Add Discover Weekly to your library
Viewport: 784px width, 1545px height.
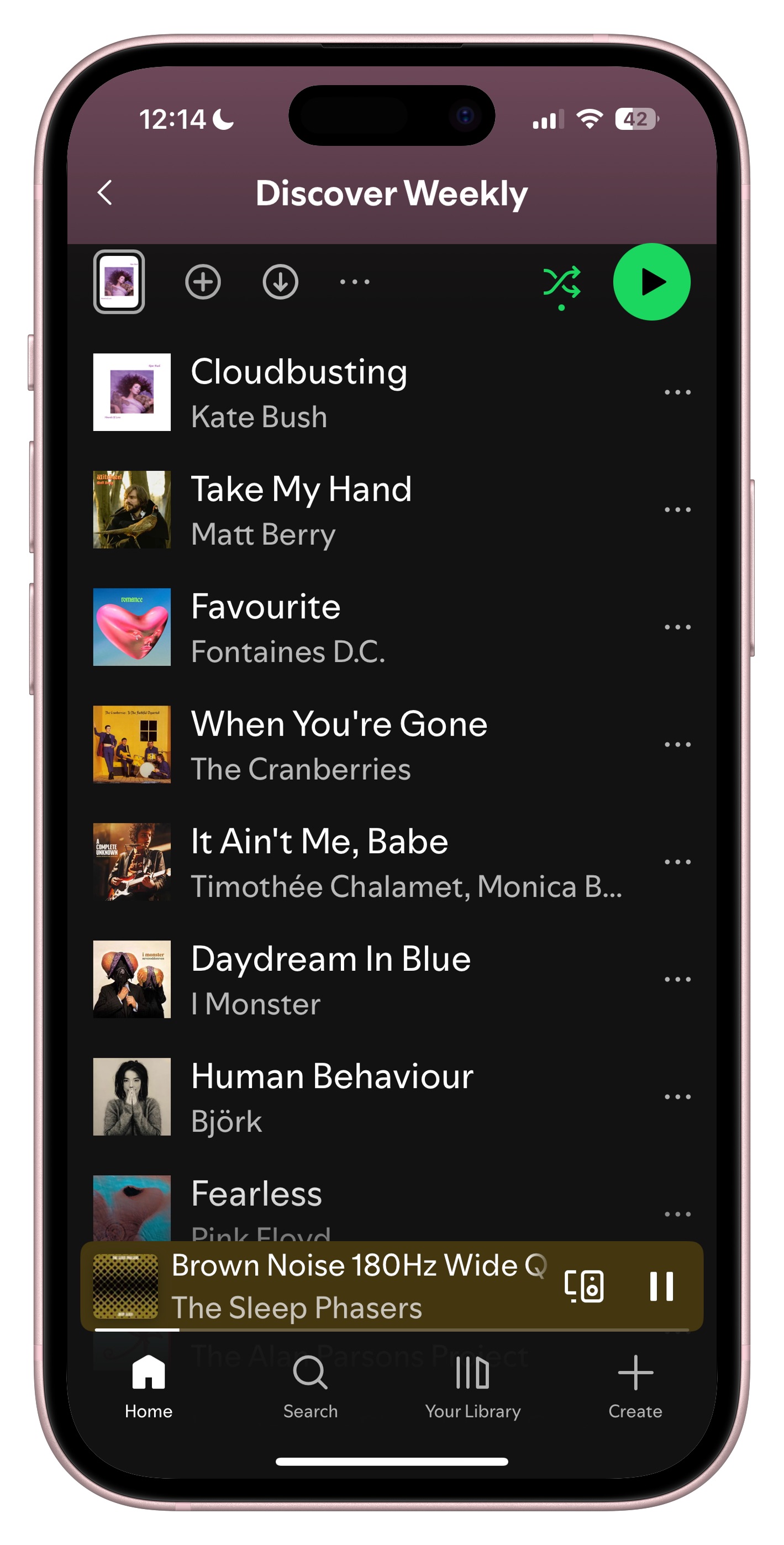[x=203, y=282]
